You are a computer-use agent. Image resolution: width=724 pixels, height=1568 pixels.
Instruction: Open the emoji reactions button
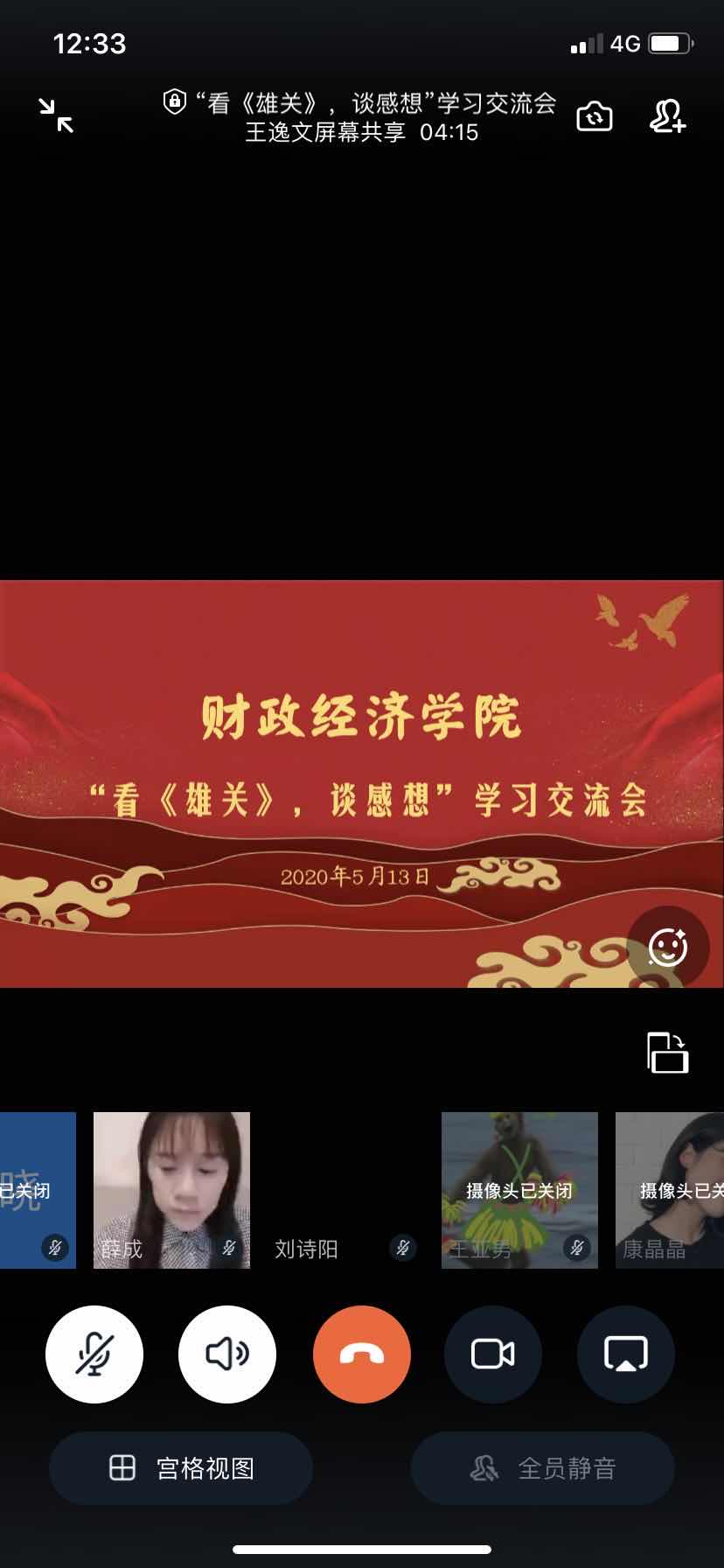click(667, 948)
